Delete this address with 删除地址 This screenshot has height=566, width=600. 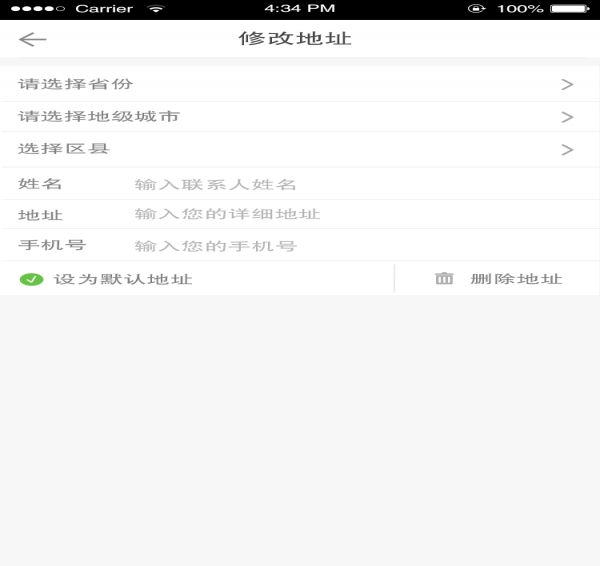pyautogui.click(x=498, y=279)
